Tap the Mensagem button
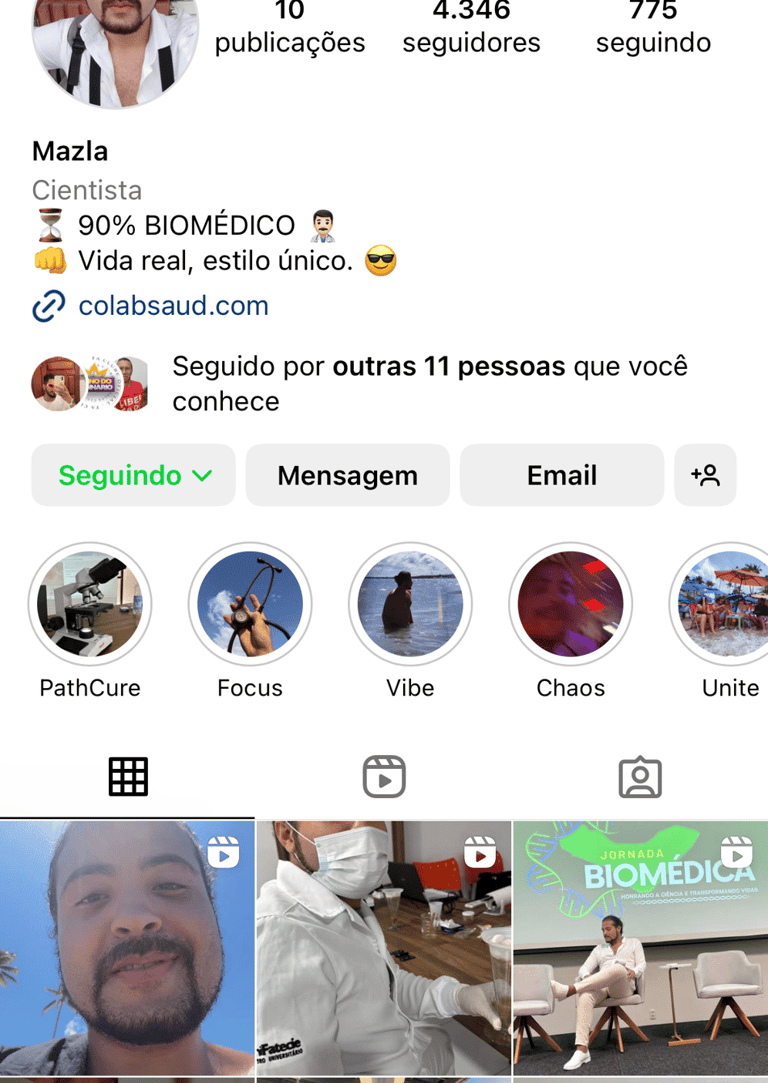The height and width of the screenshot is (1083, 768). point(347,475)
